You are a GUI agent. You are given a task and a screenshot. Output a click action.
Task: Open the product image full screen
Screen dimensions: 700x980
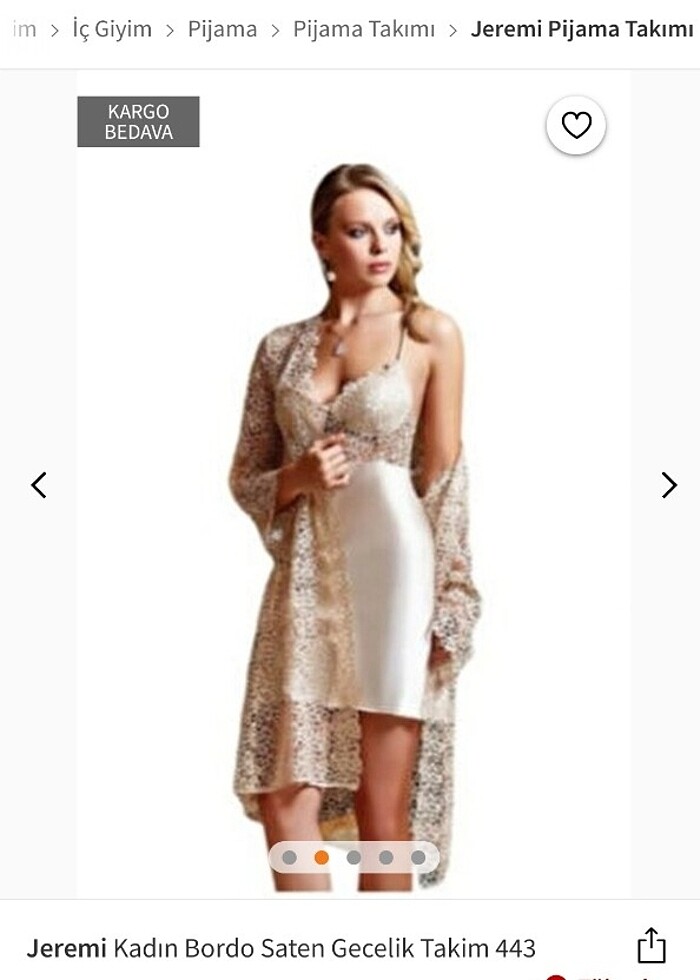(353, 480)
